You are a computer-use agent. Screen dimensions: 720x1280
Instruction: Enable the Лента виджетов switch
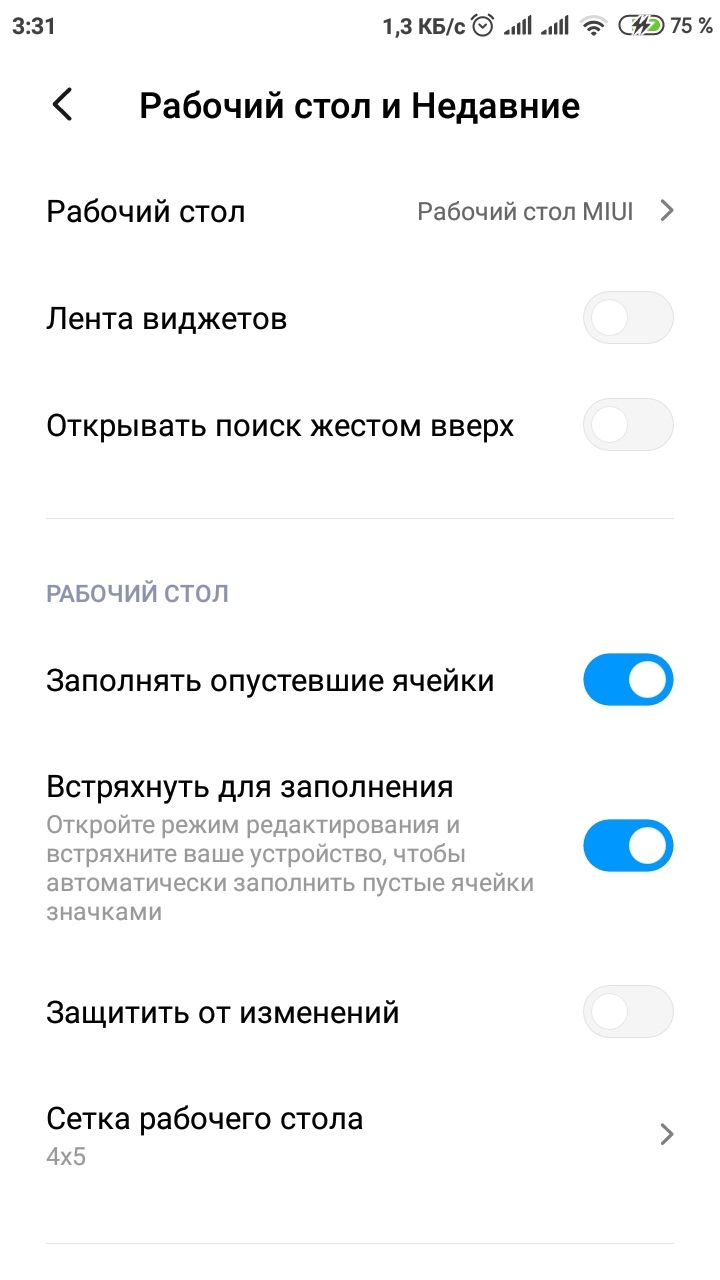[x=628, y=319]
